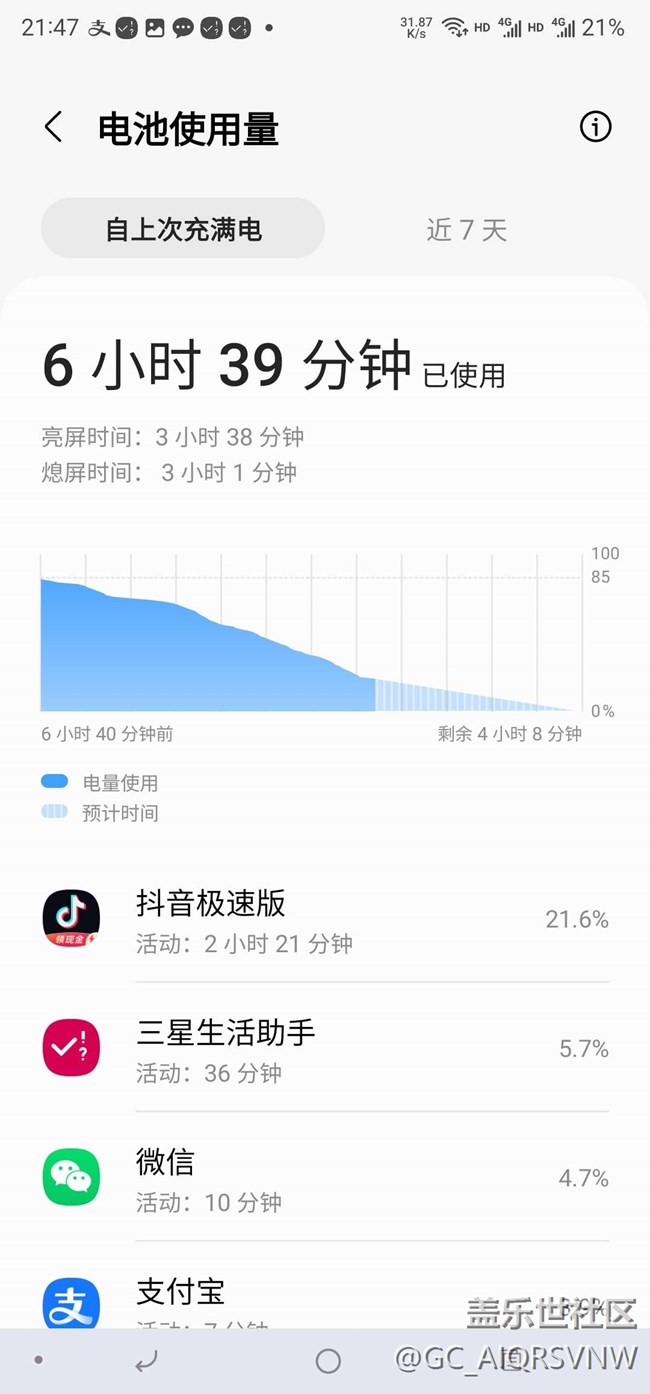
Task: Go back from battery usage screen
Action: (53, 127)
